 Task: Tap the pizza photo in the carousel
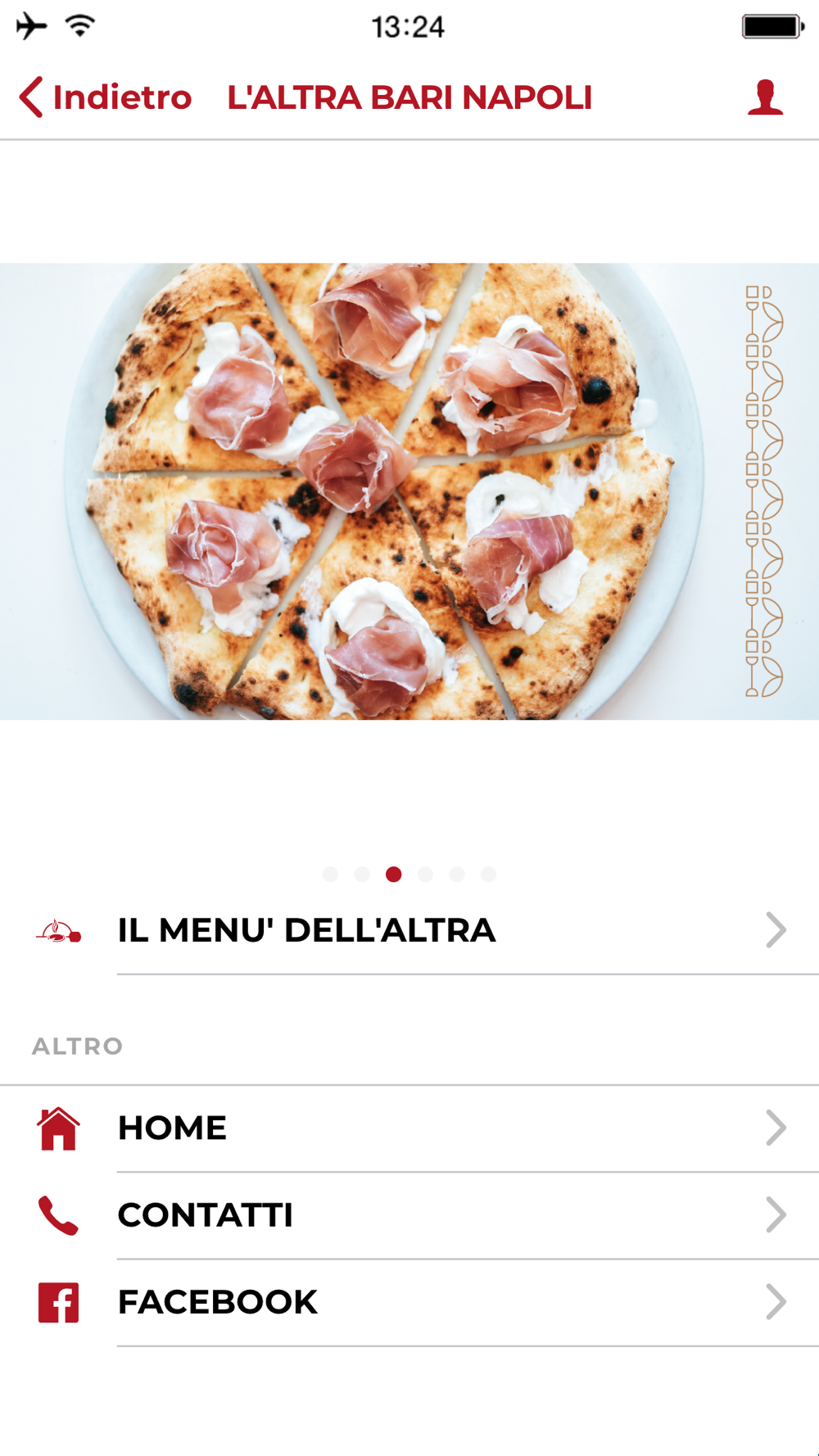tap(409, 491)
